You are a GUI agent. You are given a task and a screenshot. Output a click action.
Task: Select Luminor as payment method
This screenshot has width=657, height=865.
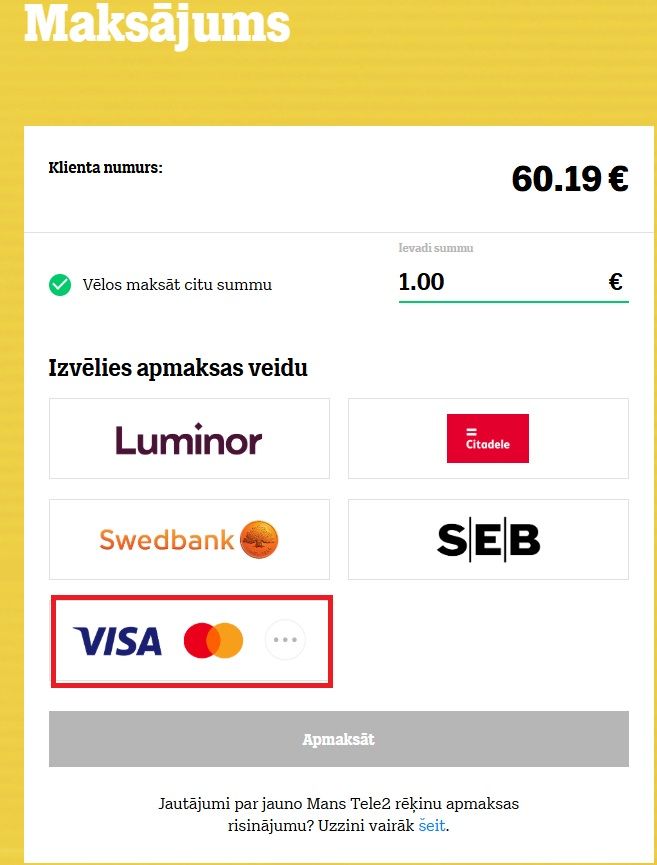pos(189,439)
